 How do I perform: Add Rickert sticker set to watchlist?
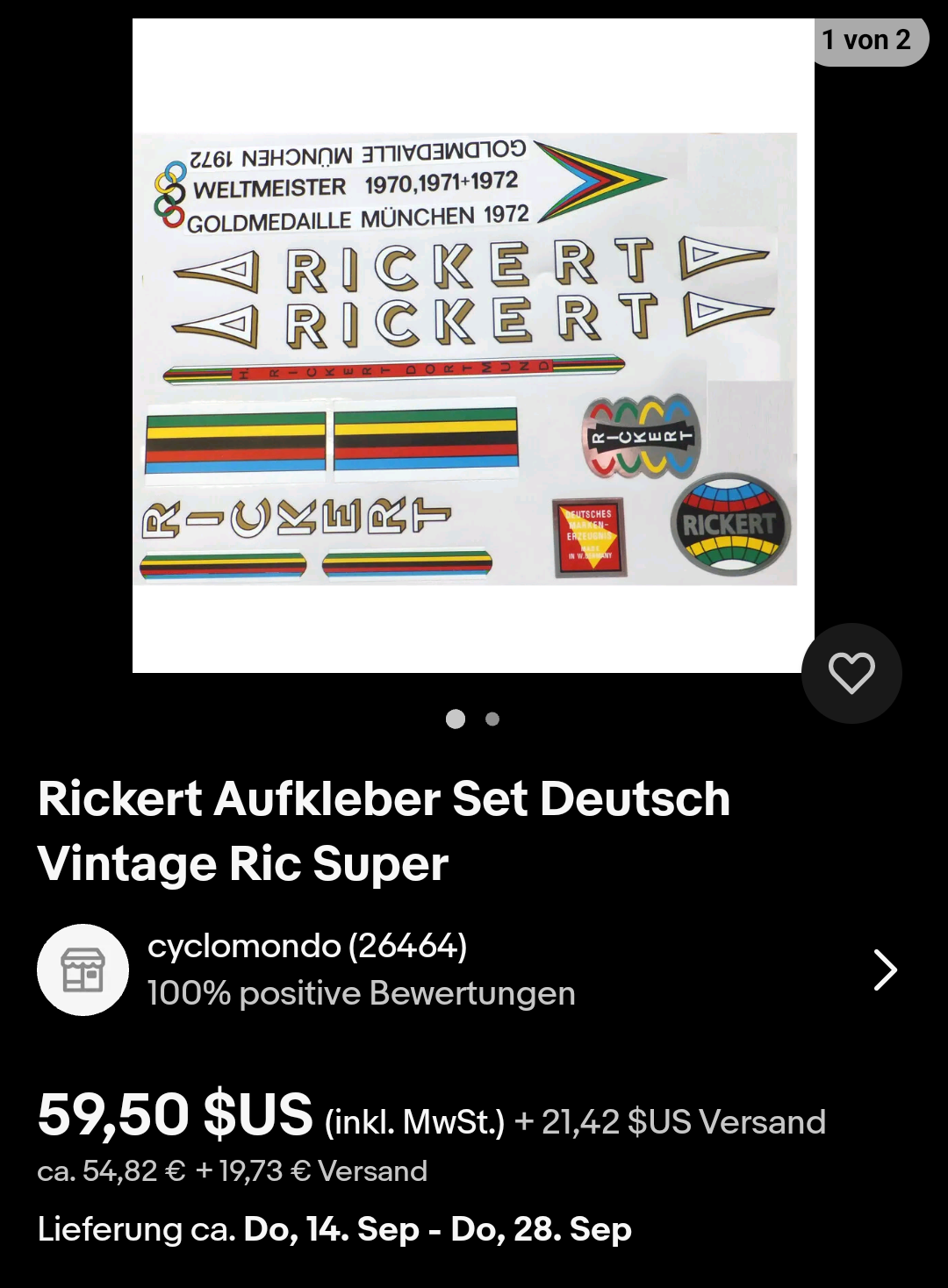coord(851,673)
